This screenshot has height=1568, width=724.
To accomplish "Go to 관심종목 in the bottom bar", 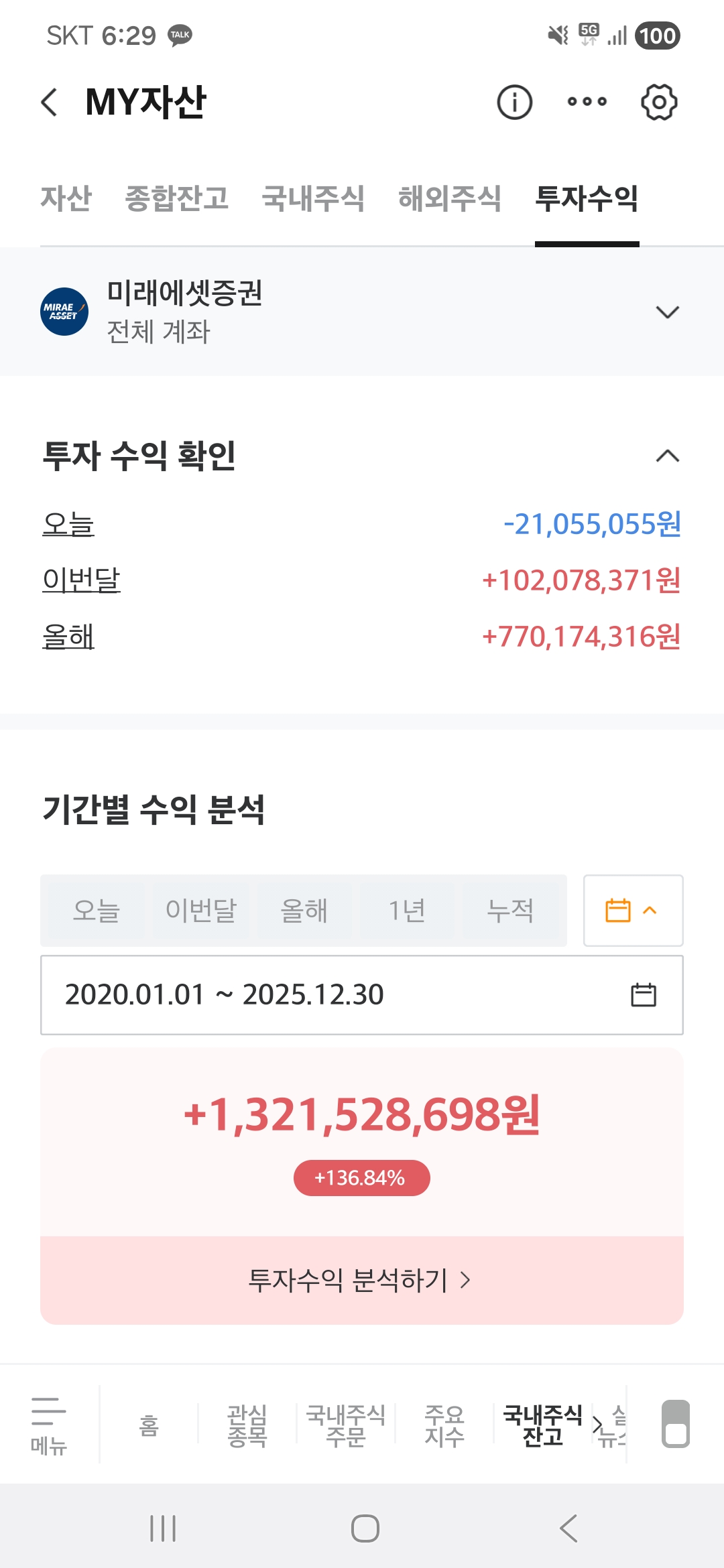I will point(247,1426).
